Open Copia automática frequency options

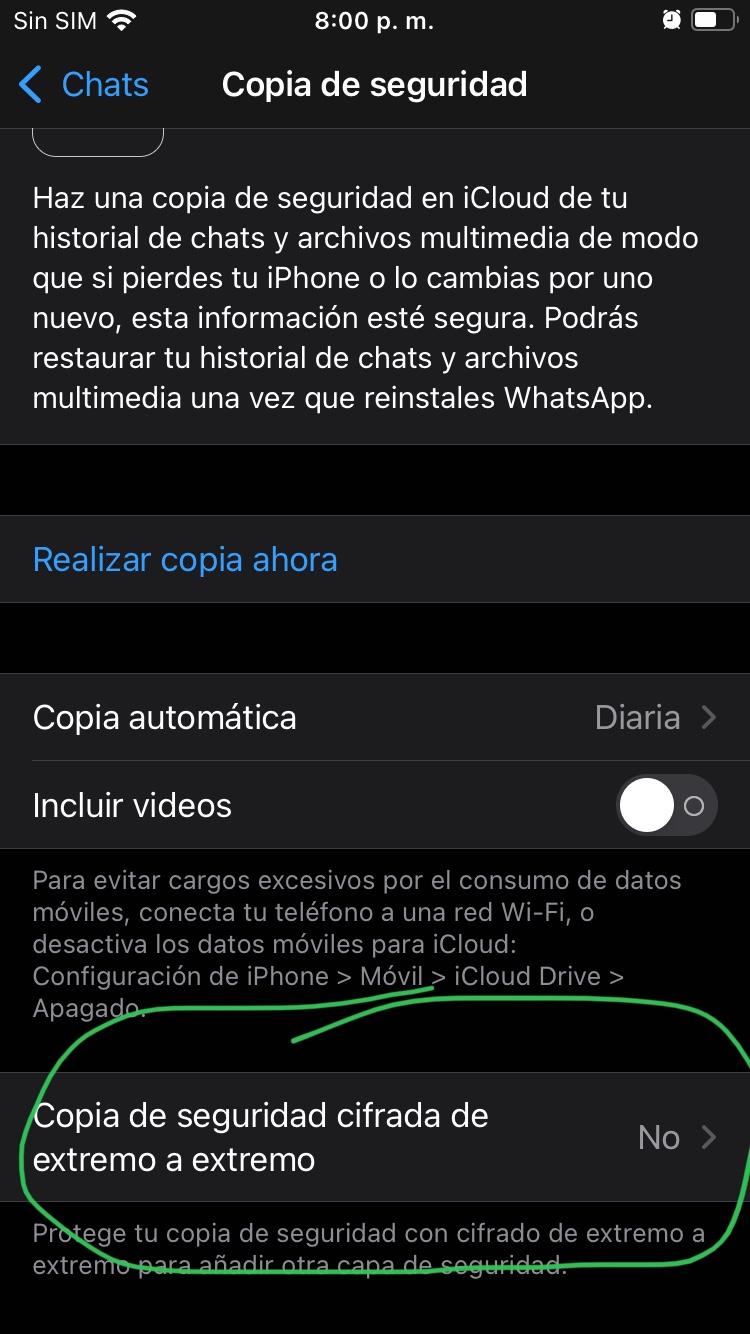click(x=375, y=718)
